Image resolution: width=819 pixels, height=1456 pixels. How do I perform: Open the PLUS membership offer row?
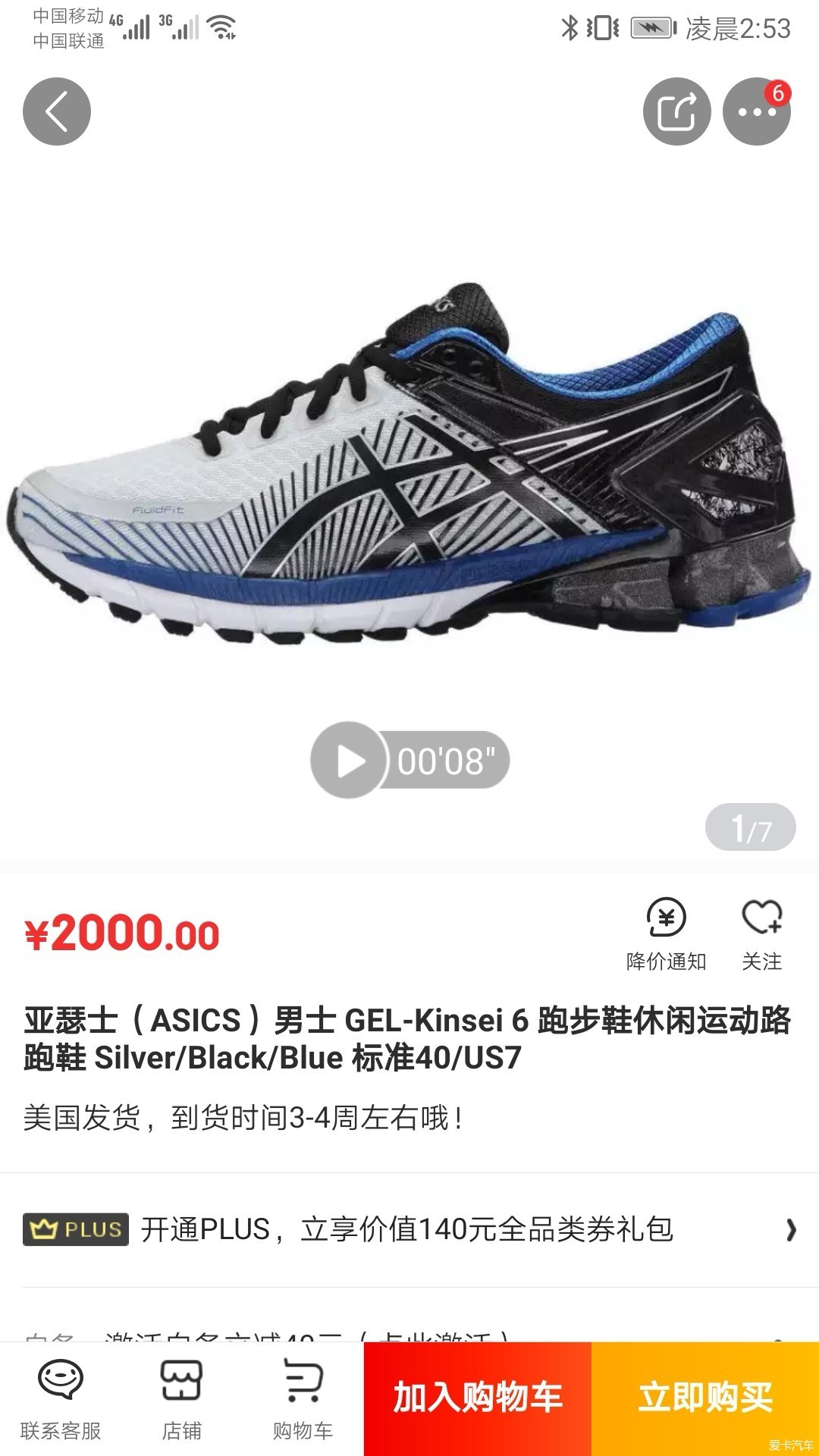pyautogui.click(x=409, y=1229)
